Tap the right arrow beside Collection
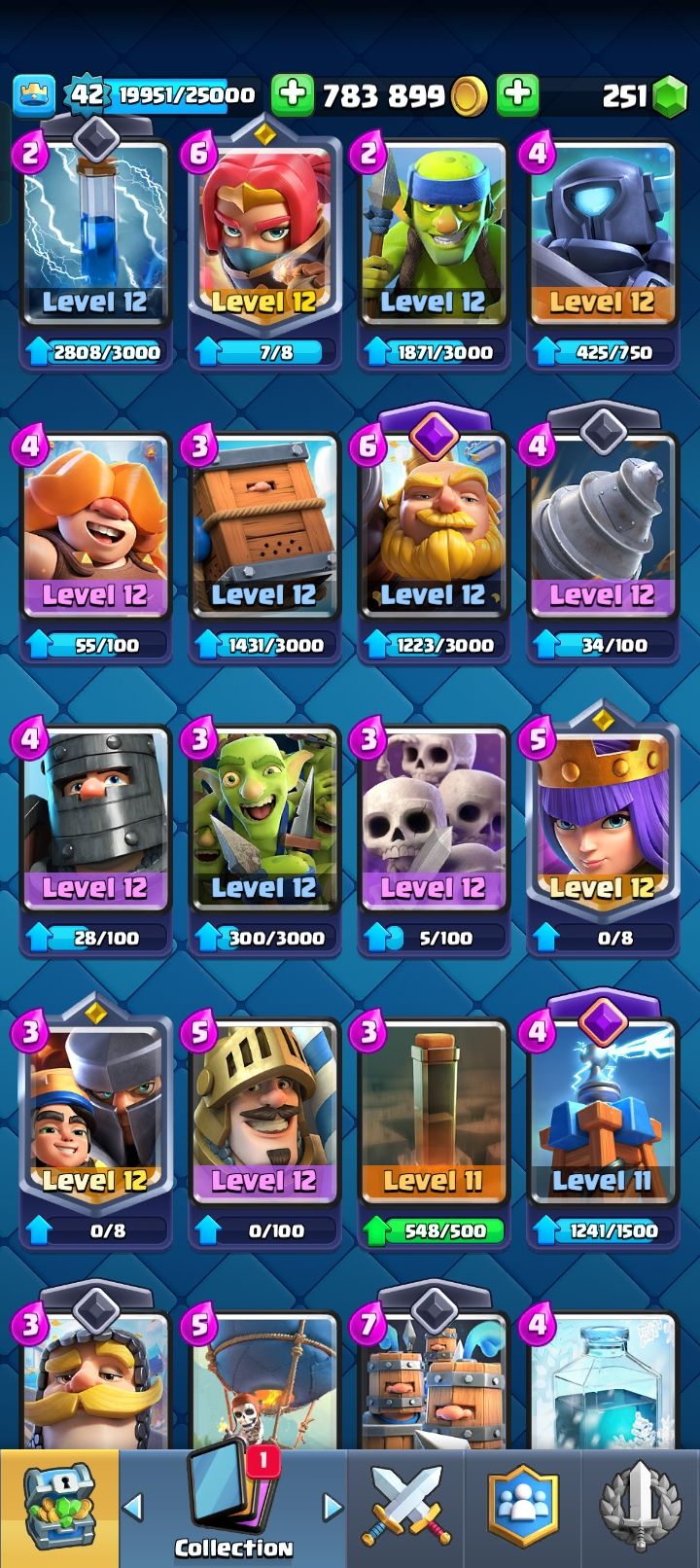Viewport: 700px width, 1568px height. coord(332,1508)
